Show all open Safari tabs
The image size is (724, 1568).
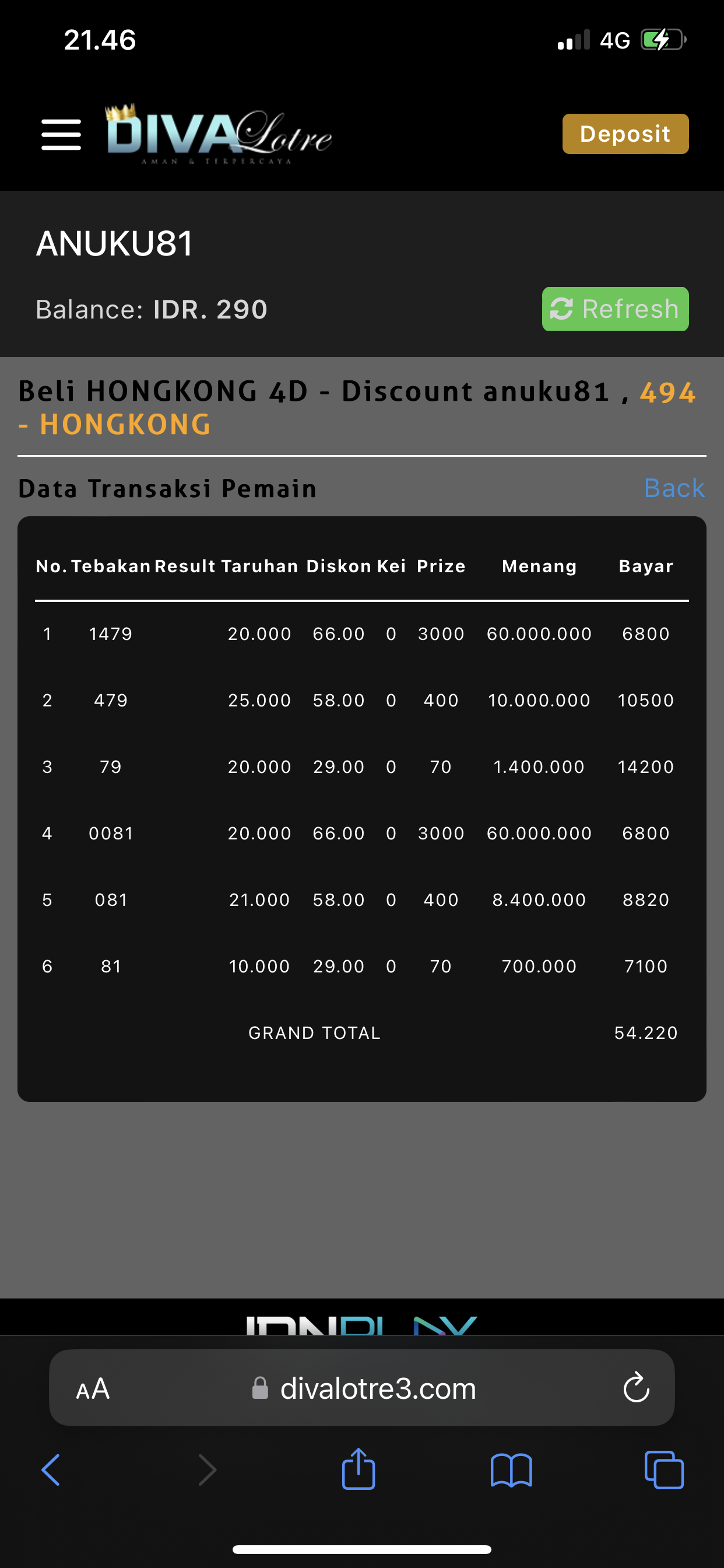[x=664, y=1471]
